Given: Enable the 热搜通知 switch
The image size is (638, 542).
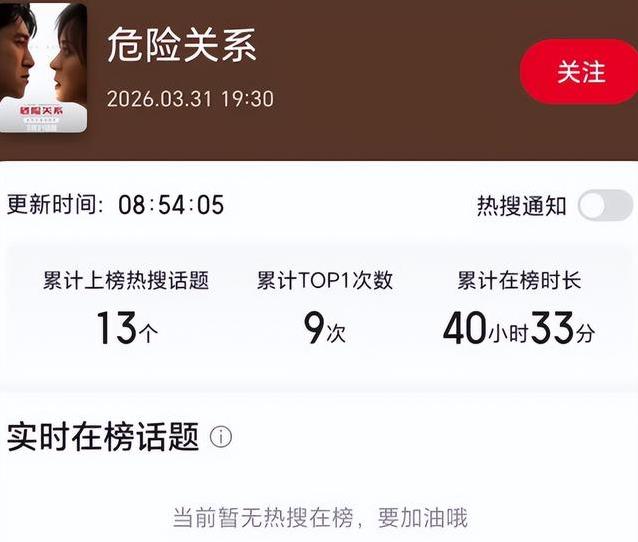Looking at the screenshot, I should click(x=604, y=206).
